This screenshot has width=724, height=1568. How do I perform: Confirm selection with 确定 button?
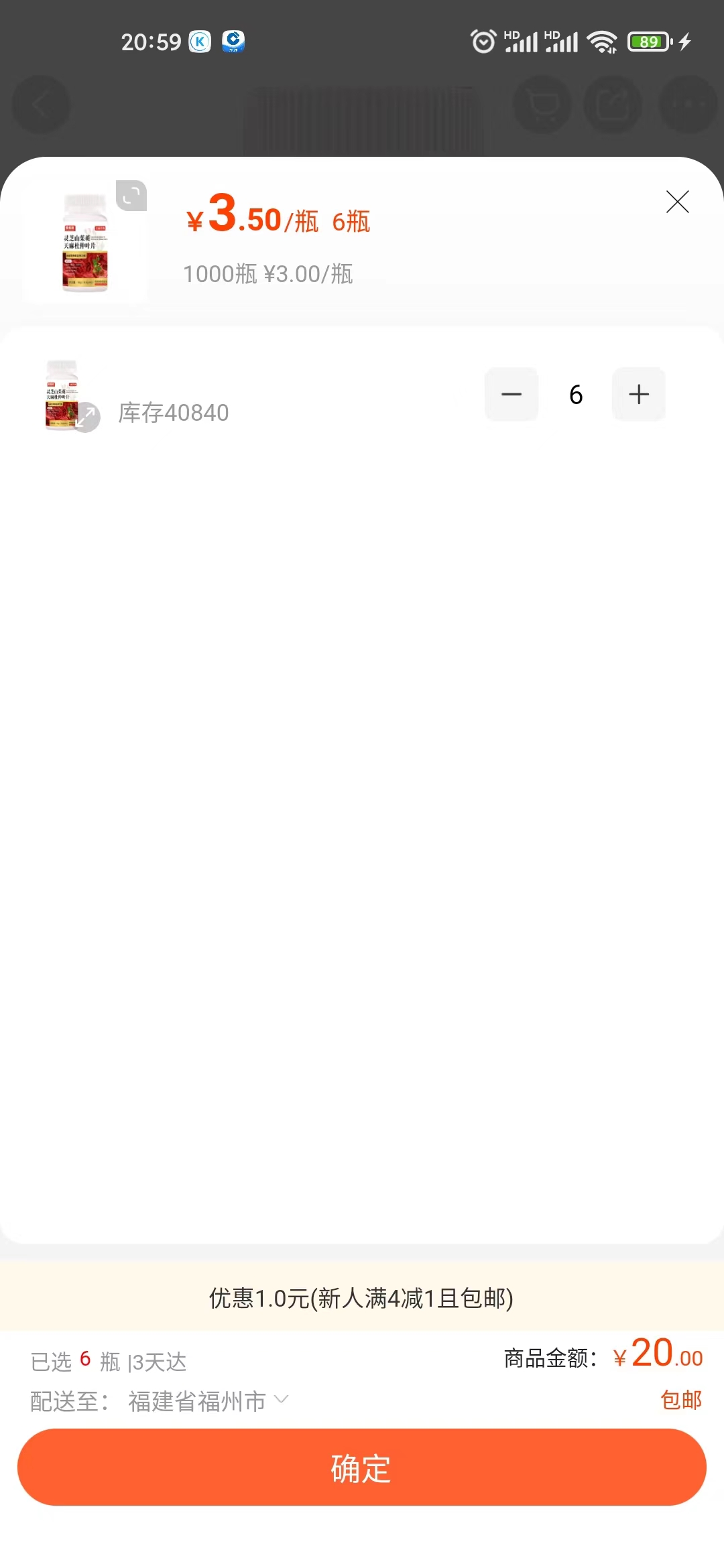tap(362, 1468)
